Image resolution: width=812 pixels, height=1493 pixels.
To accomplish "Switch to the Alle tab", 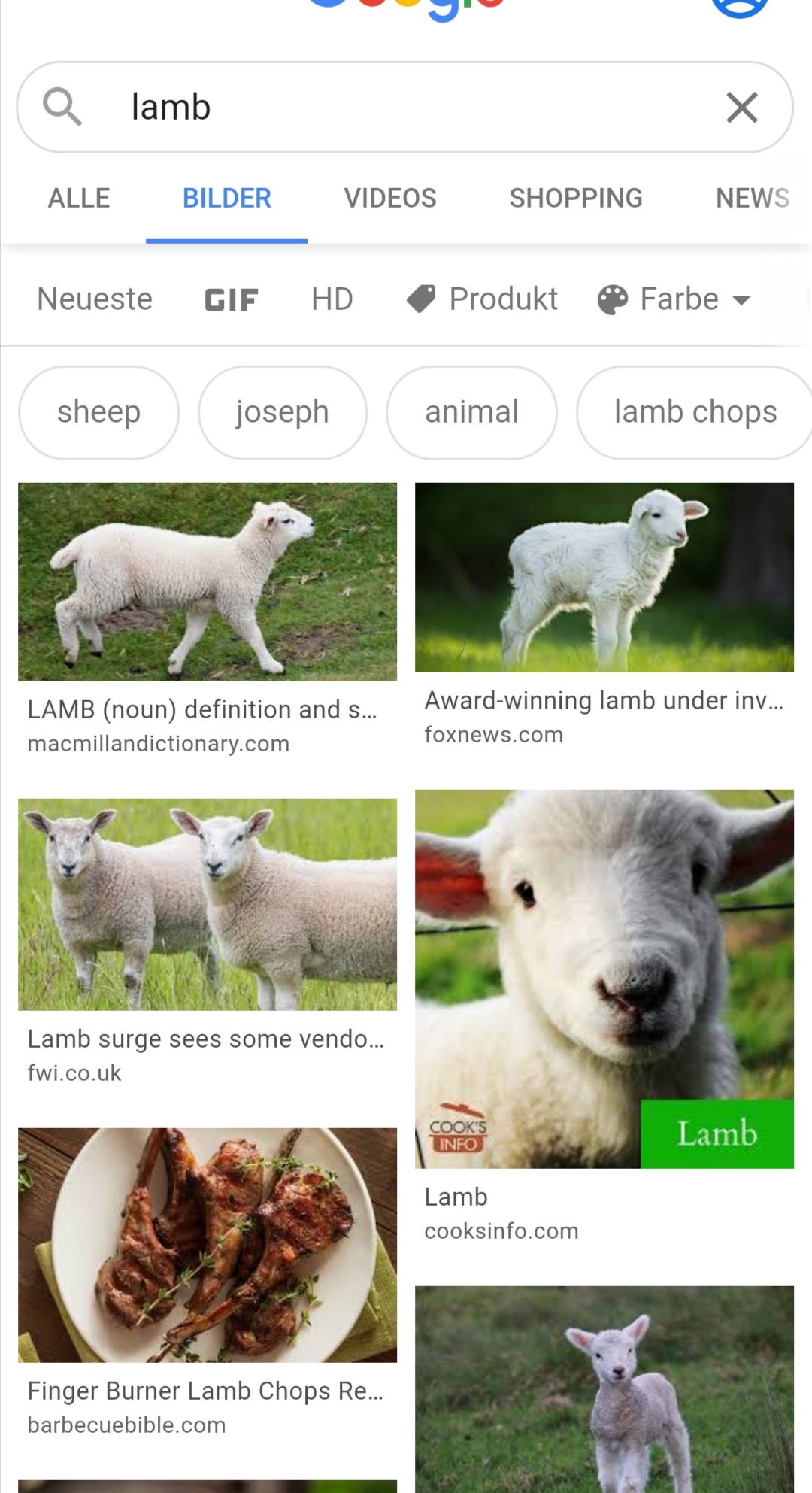I will point(79,199).
